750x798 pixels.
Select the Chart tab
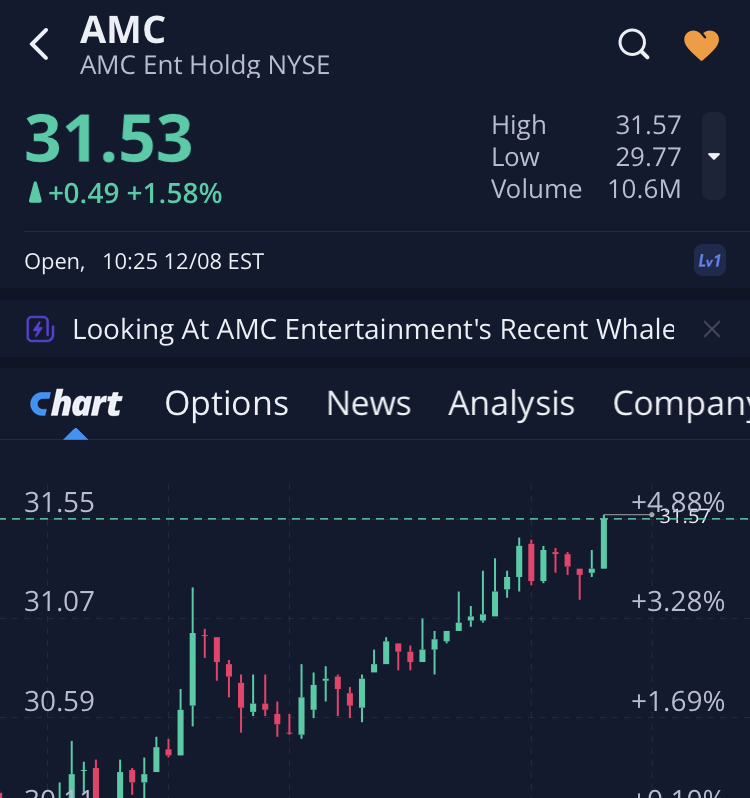pos(76,403)
